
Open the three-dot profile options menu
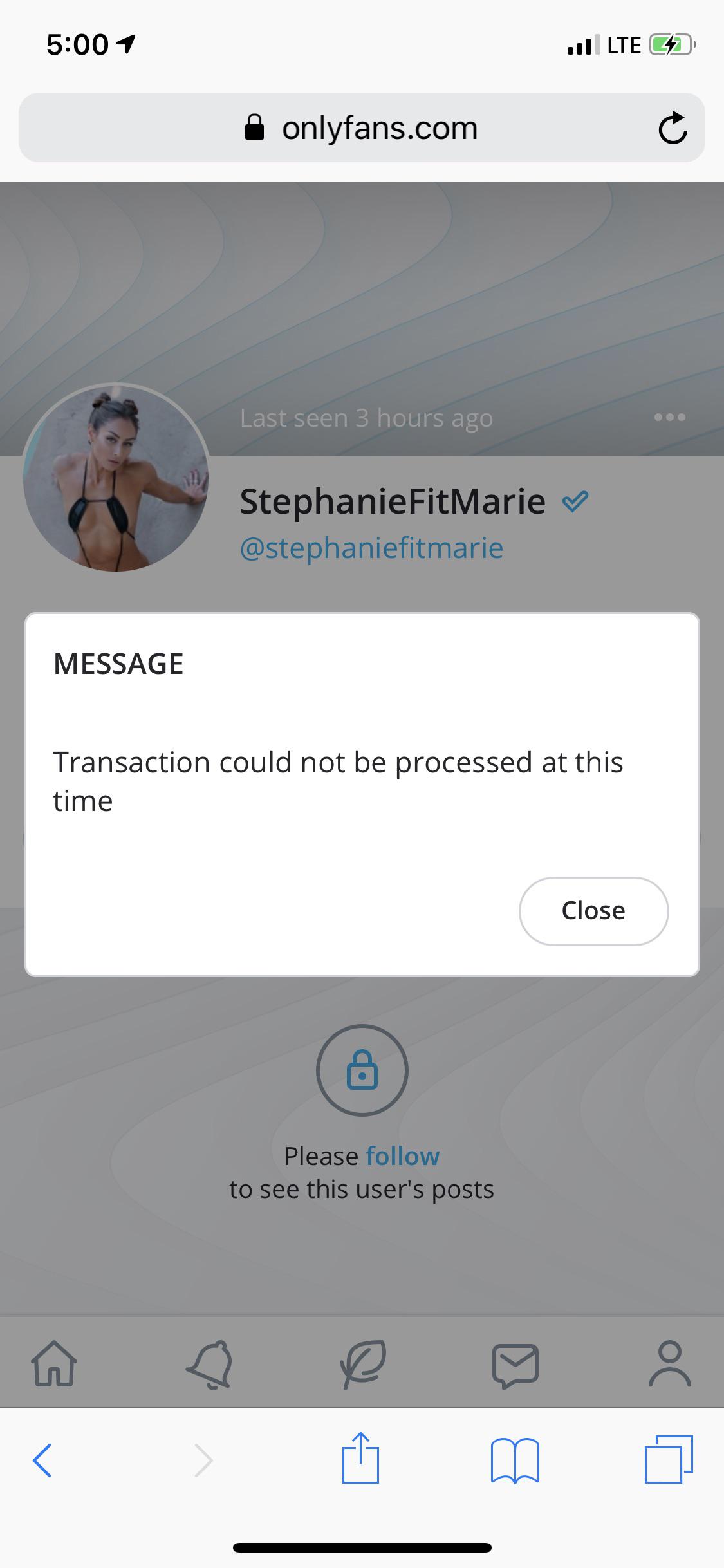pyautogui.click(x=669, y=417)
